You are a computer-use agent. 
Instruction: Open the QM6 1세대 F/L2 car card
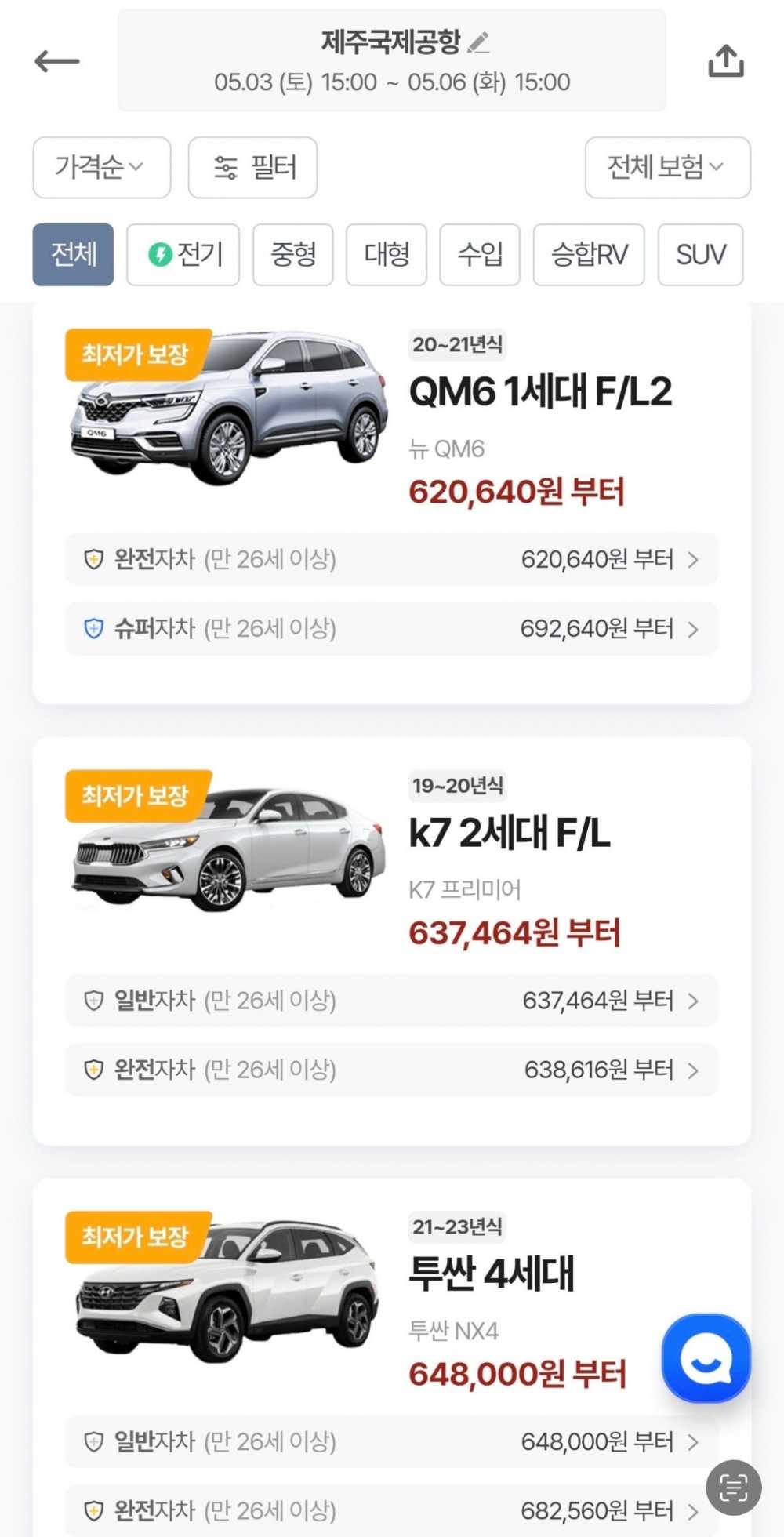click(539, 392)
